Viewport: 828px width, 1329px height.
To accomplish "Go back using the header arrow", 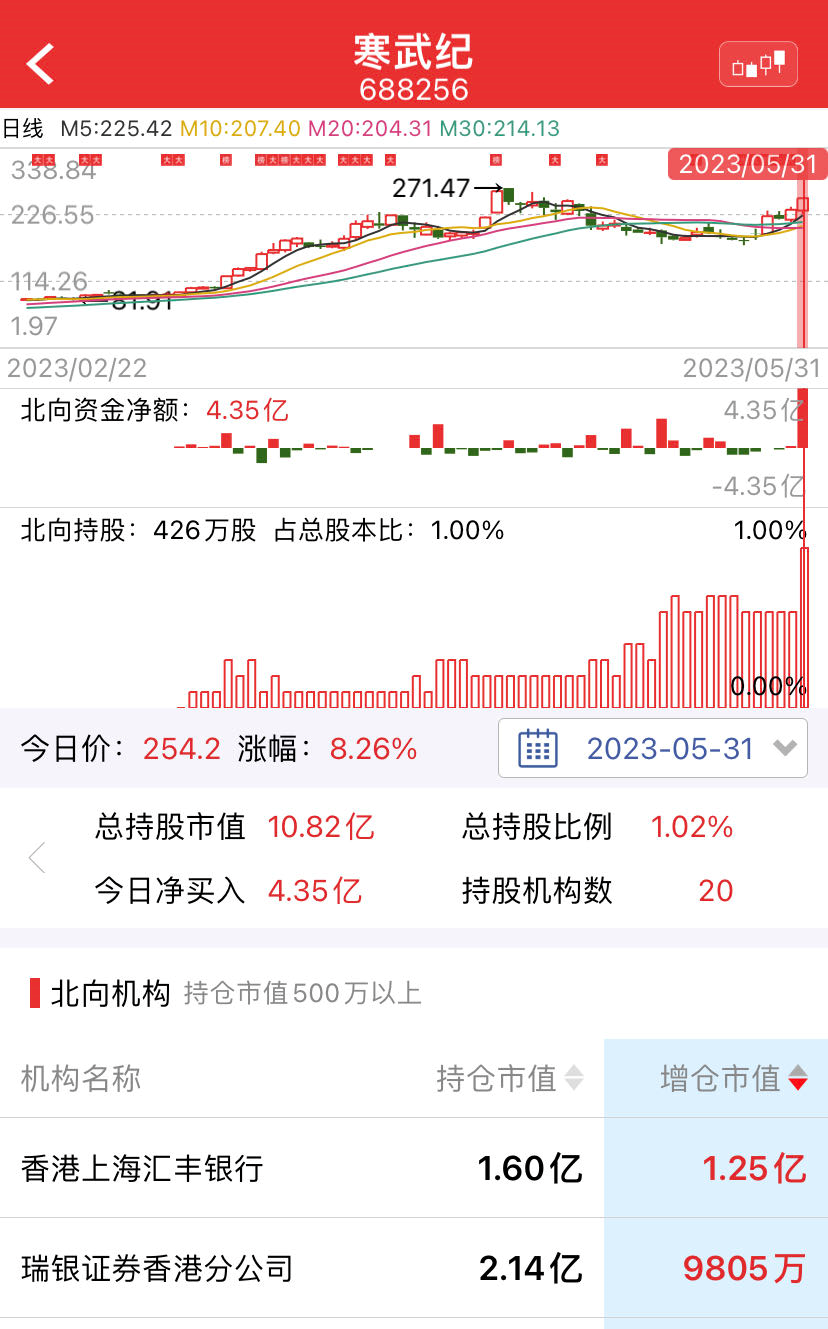I will 41,64.
